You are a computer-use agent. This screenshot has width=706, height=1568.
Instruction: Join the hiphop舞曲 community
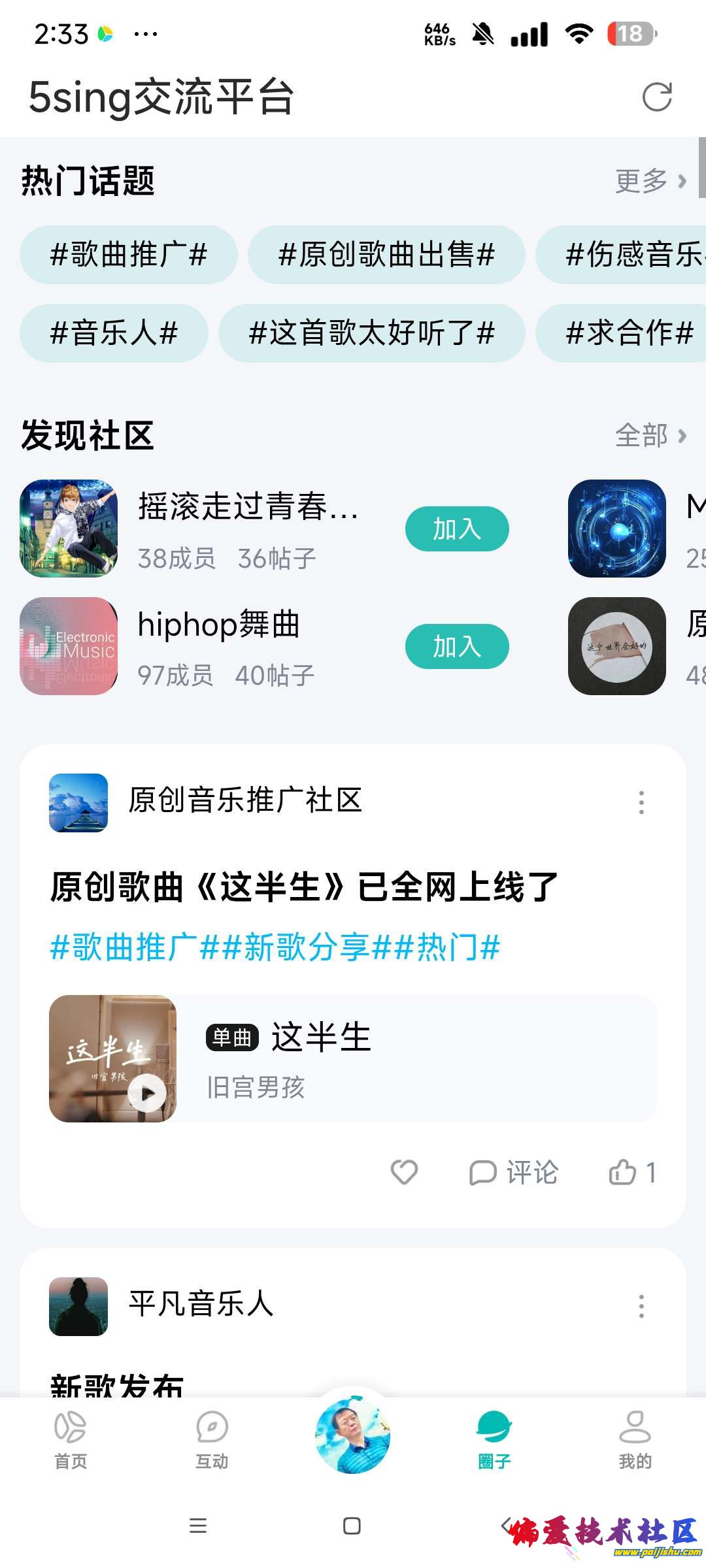coord(457,646)
